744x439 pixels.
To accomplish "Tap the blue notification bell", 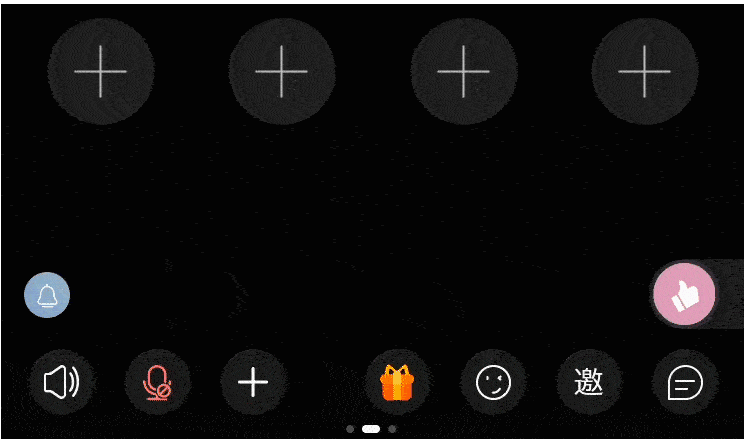I will click(x=47, y=295).
